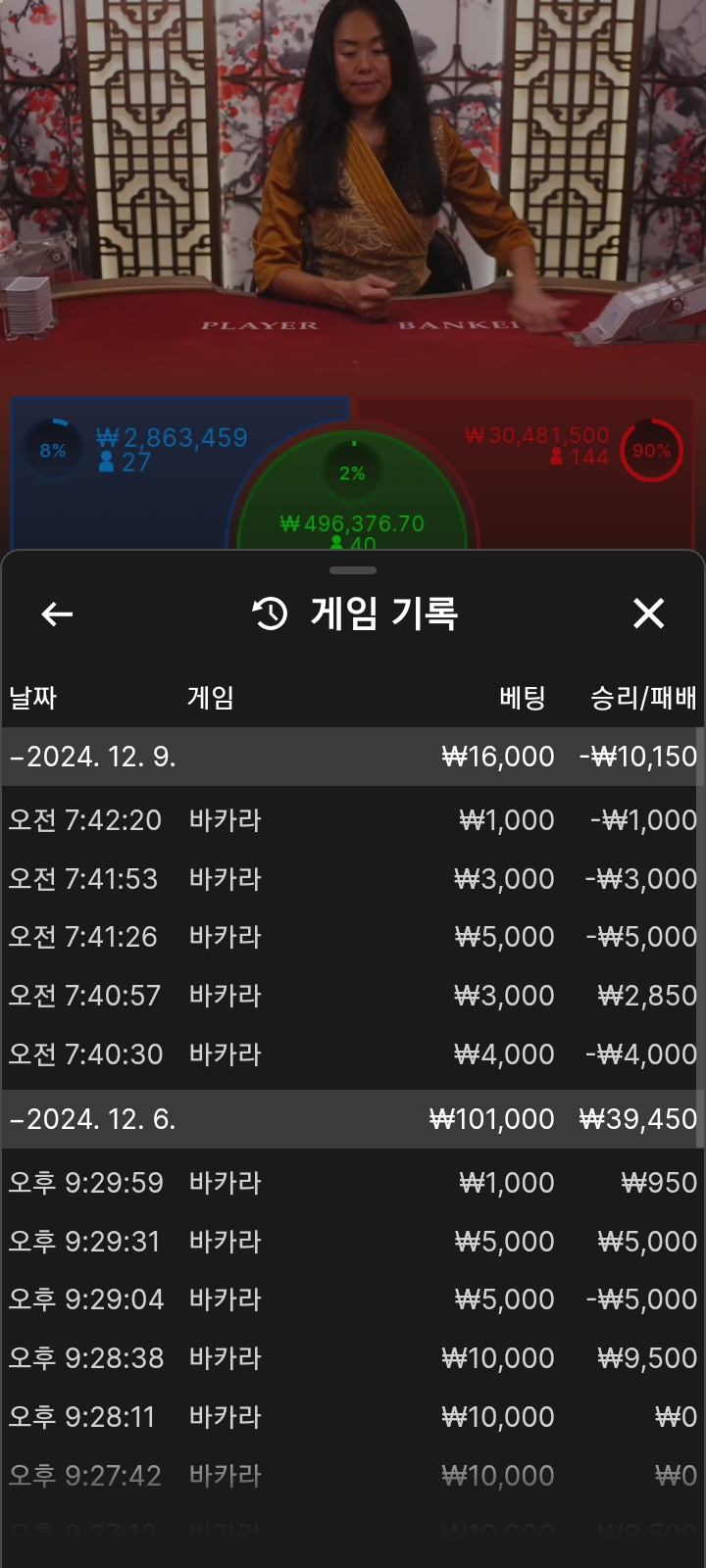Open the 오전 7:42:20 baccarat record
This screenshot has width=706, height=1568.
[351, 820]
